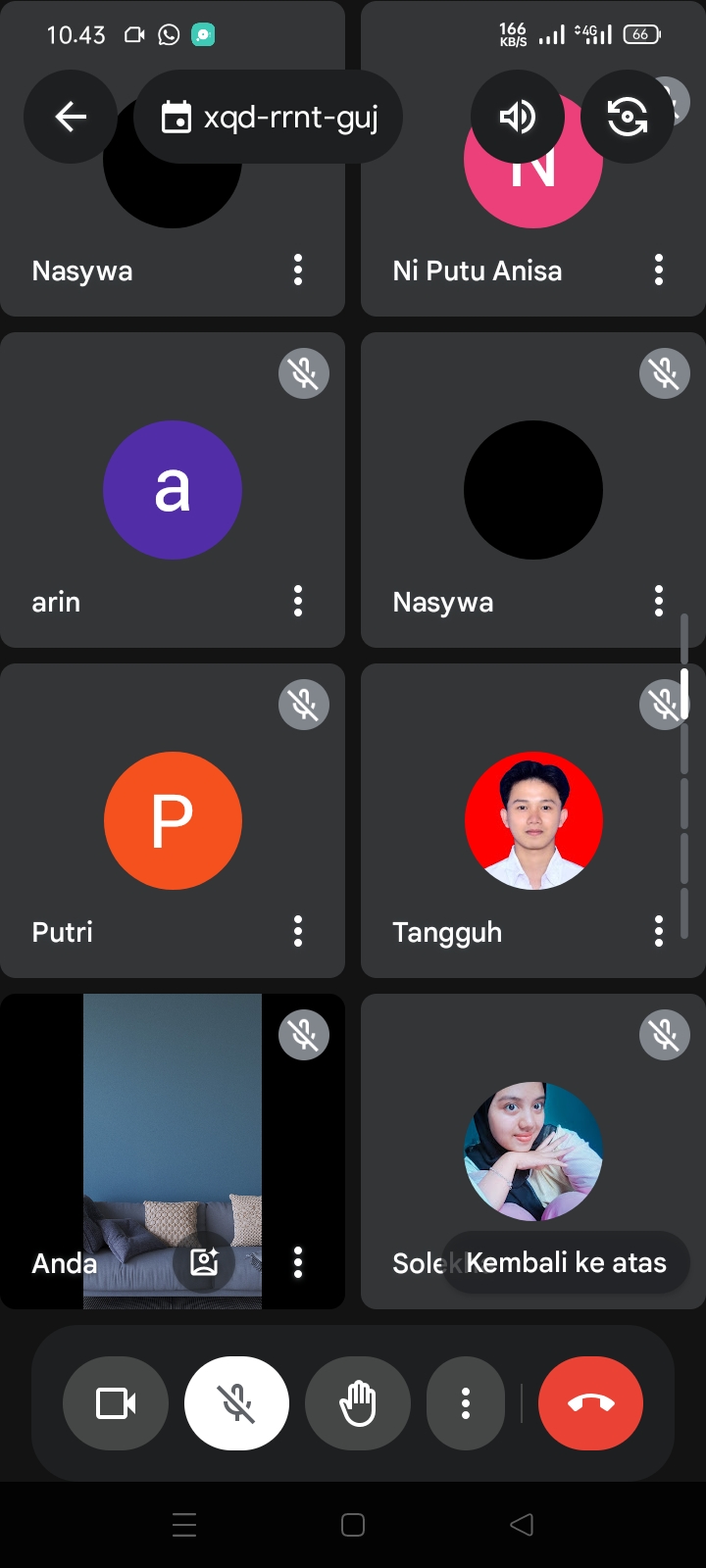
Task: Open options menu for Ni Putu Anisa
Action: click(659, 269)
